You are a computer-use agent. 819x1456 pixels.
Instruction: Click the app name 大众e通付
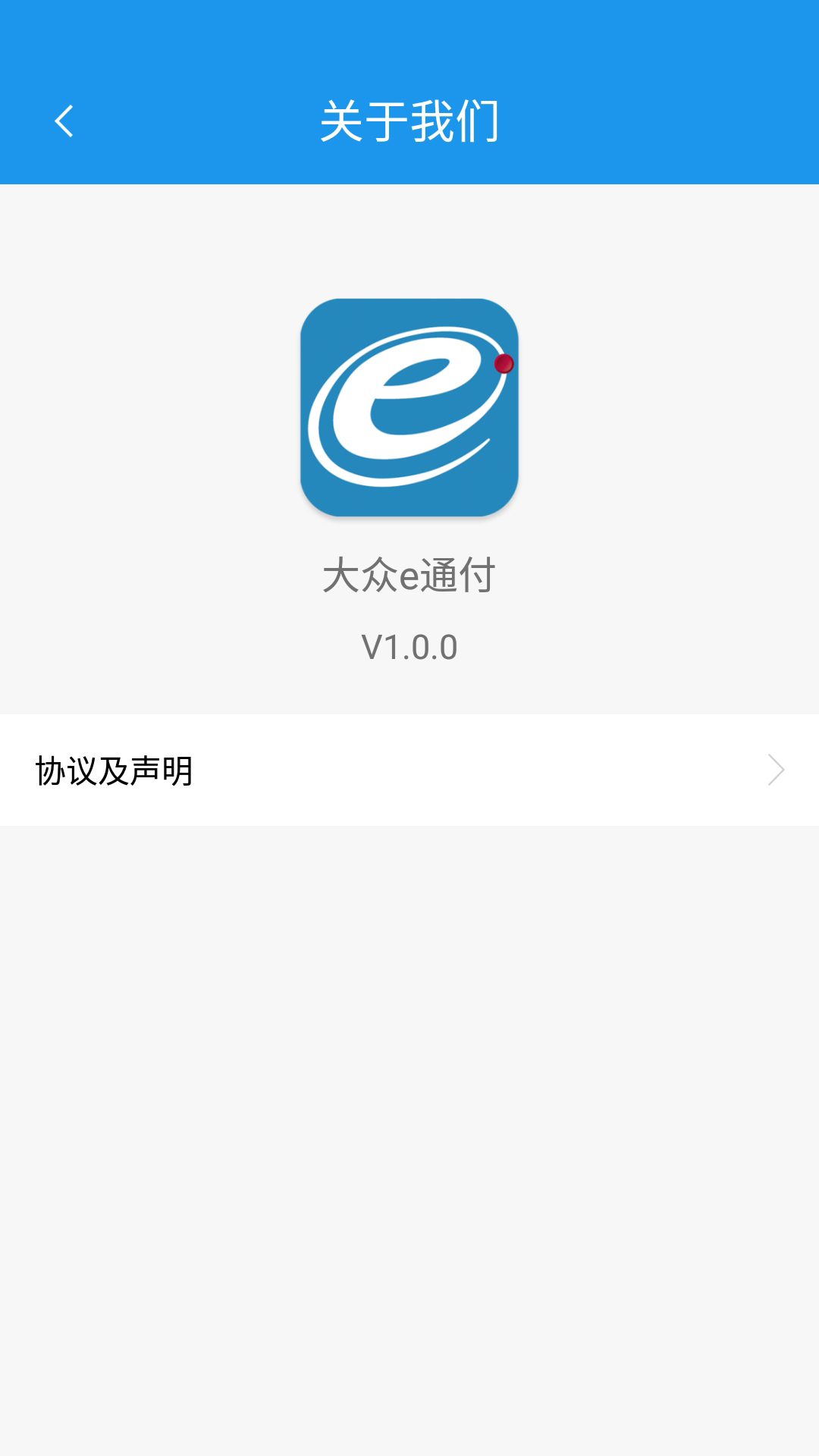tap(409, 576)
